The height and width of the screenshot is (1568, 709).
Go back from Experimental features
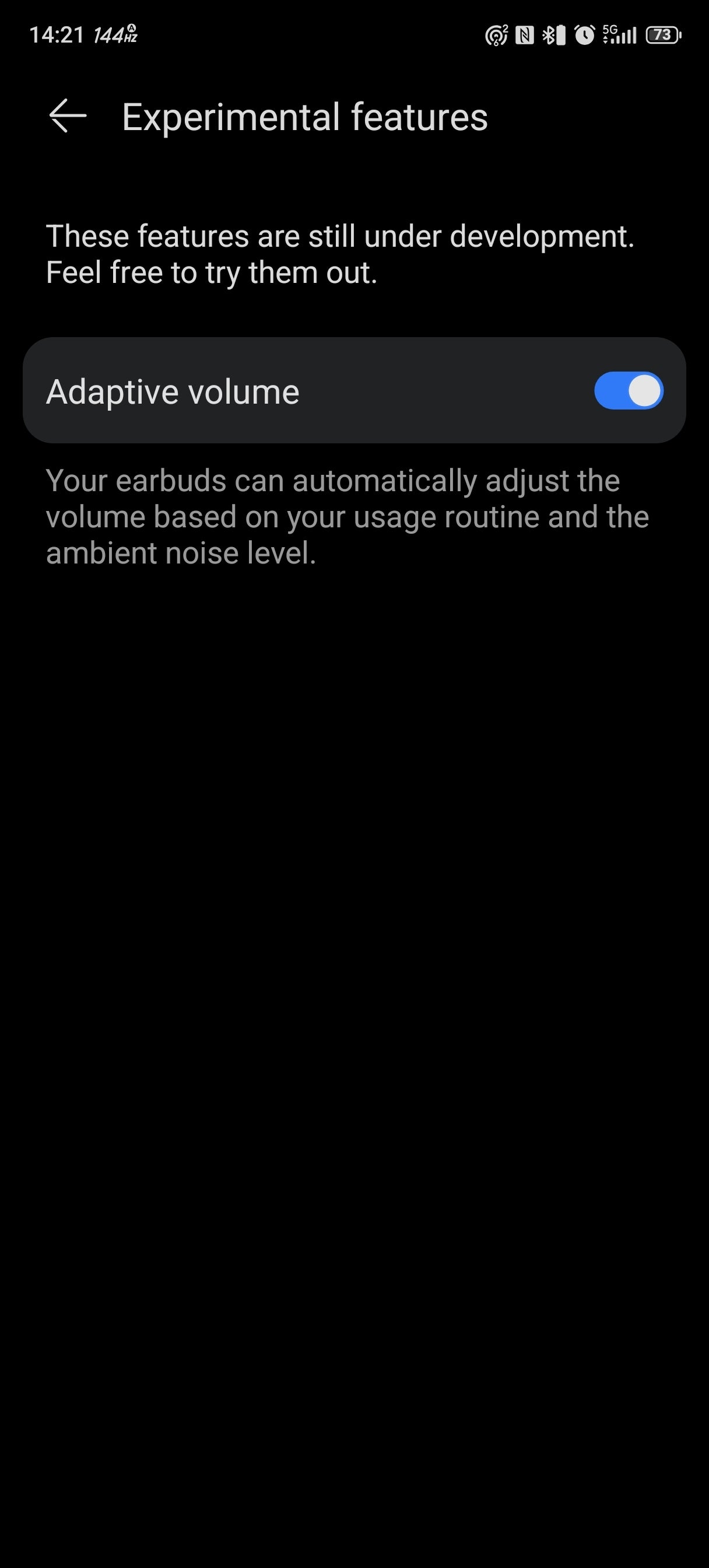pyautogui.click(x=68, y=116)
